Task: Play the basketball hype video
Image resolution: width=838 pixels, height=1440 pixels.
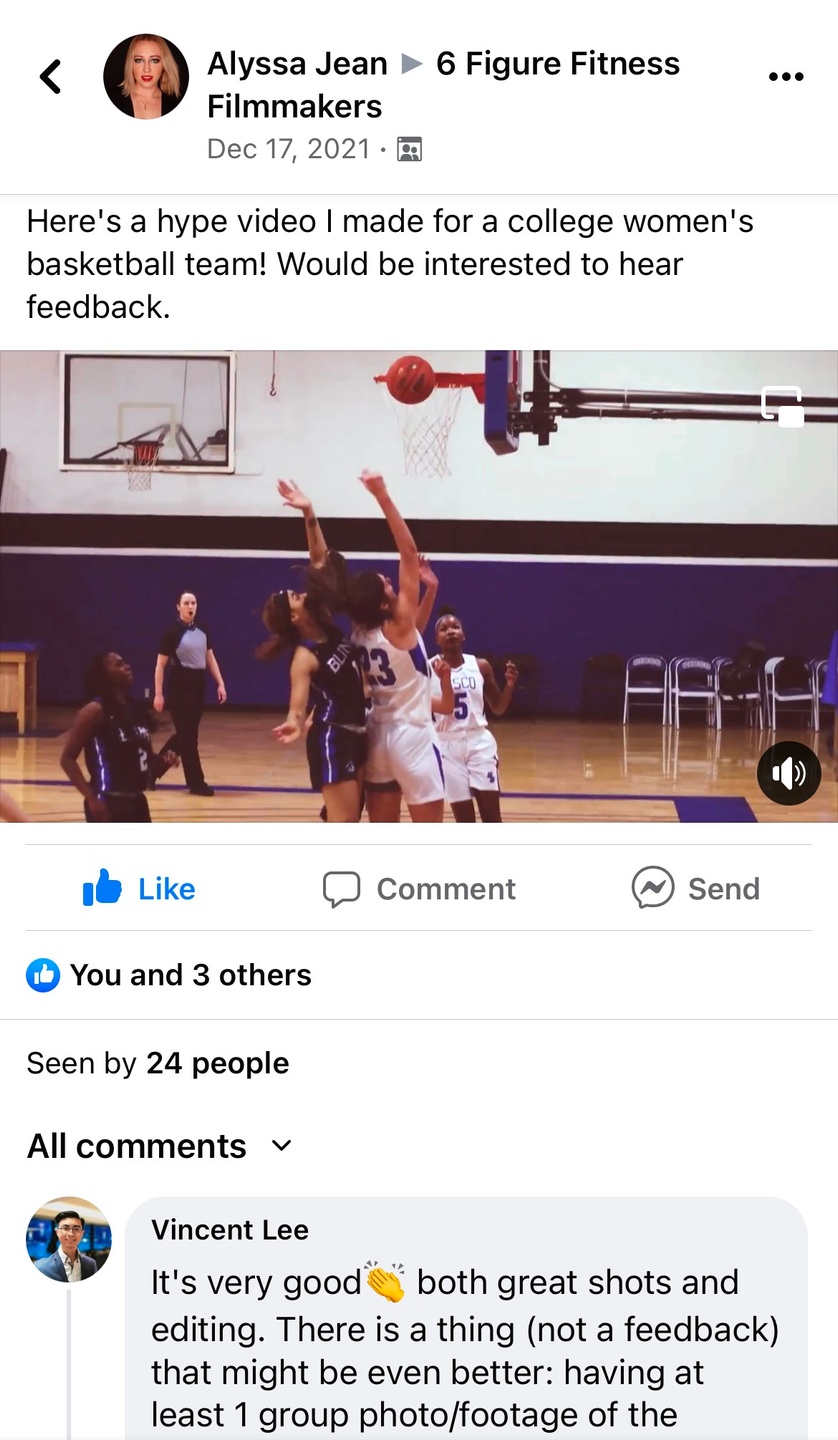Action: pyautogui.click(x=419, y=586)
